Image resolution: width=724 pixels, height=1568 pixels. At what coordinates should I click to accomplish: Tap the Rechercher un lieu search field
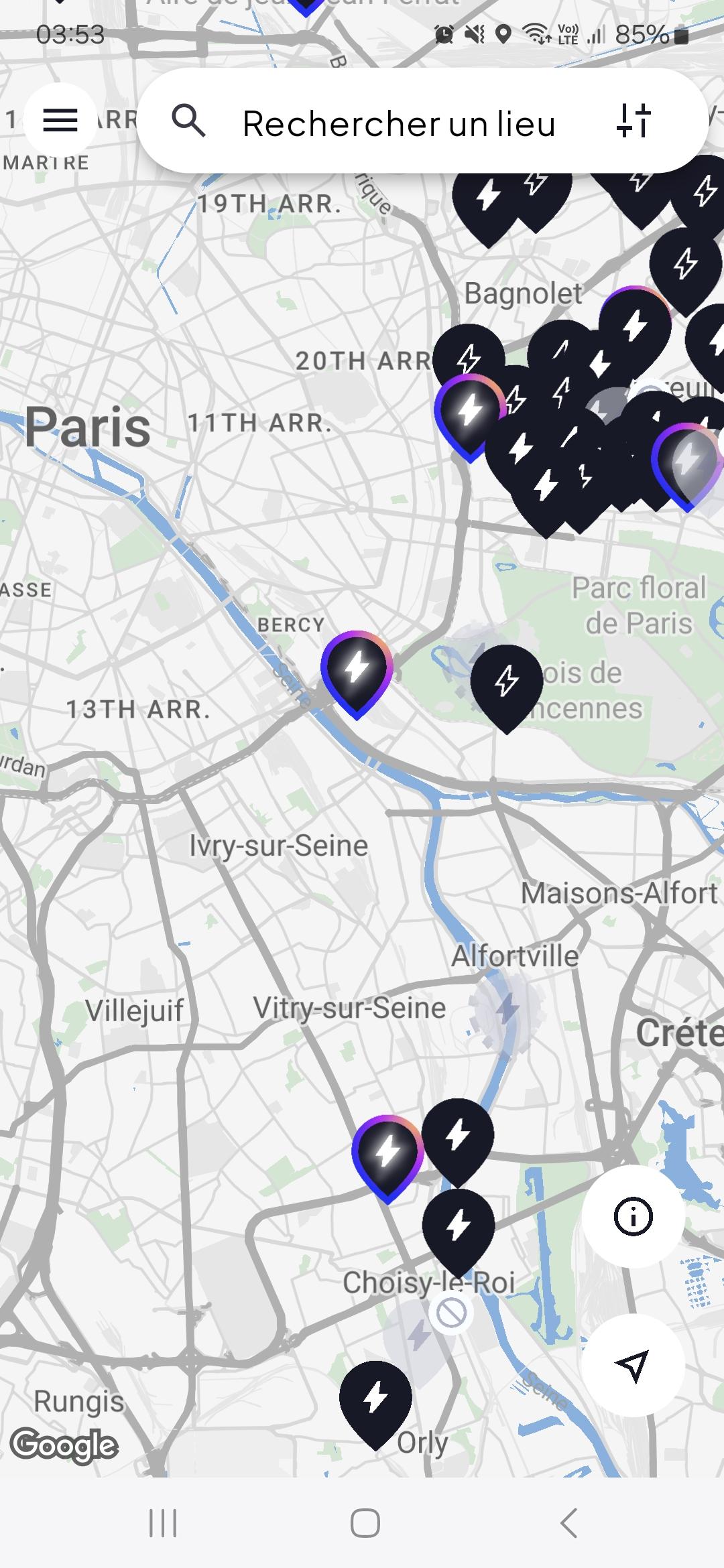(399, 123)
